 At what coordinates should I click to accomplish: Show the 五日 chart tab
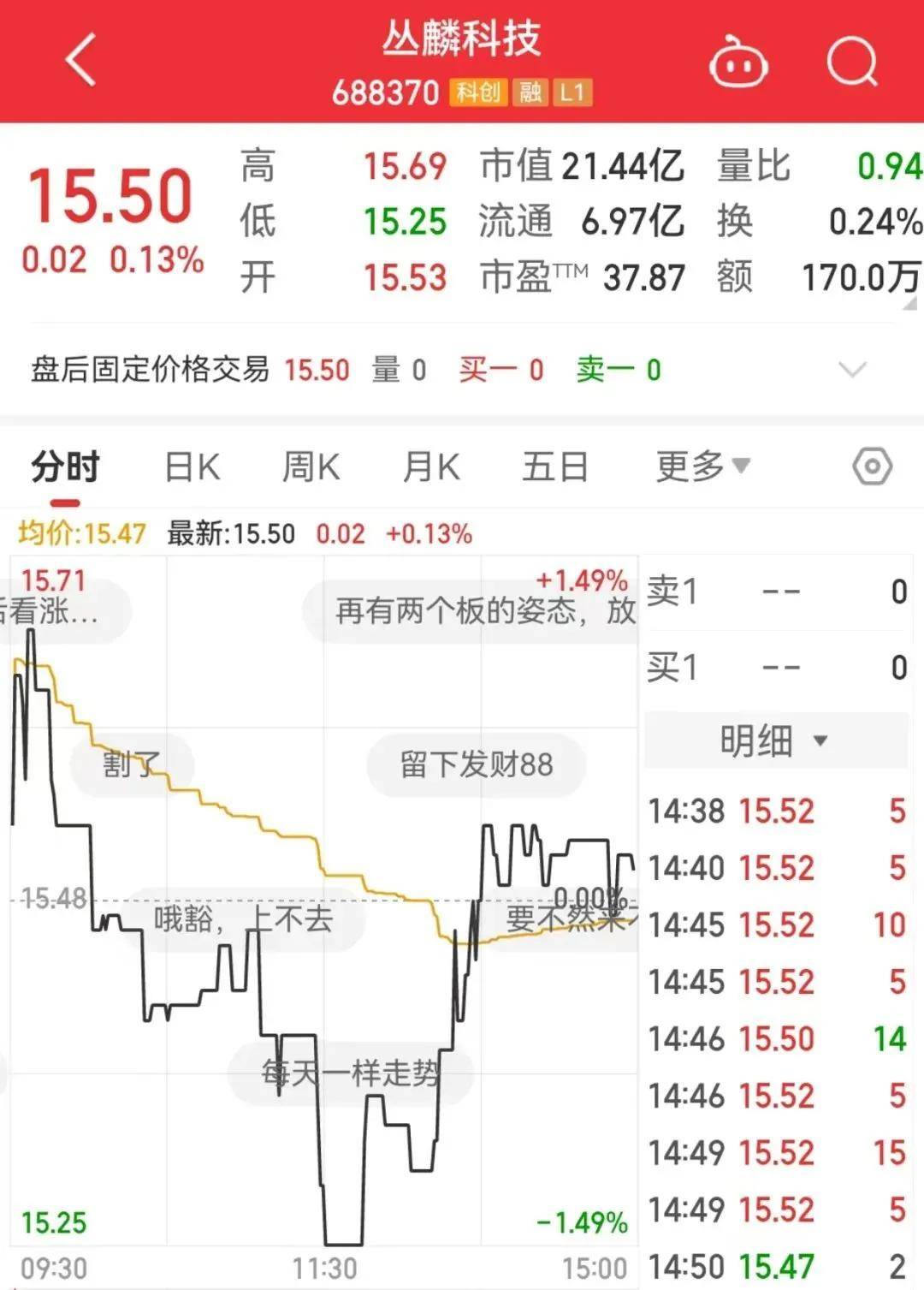(x=555, y=467)
